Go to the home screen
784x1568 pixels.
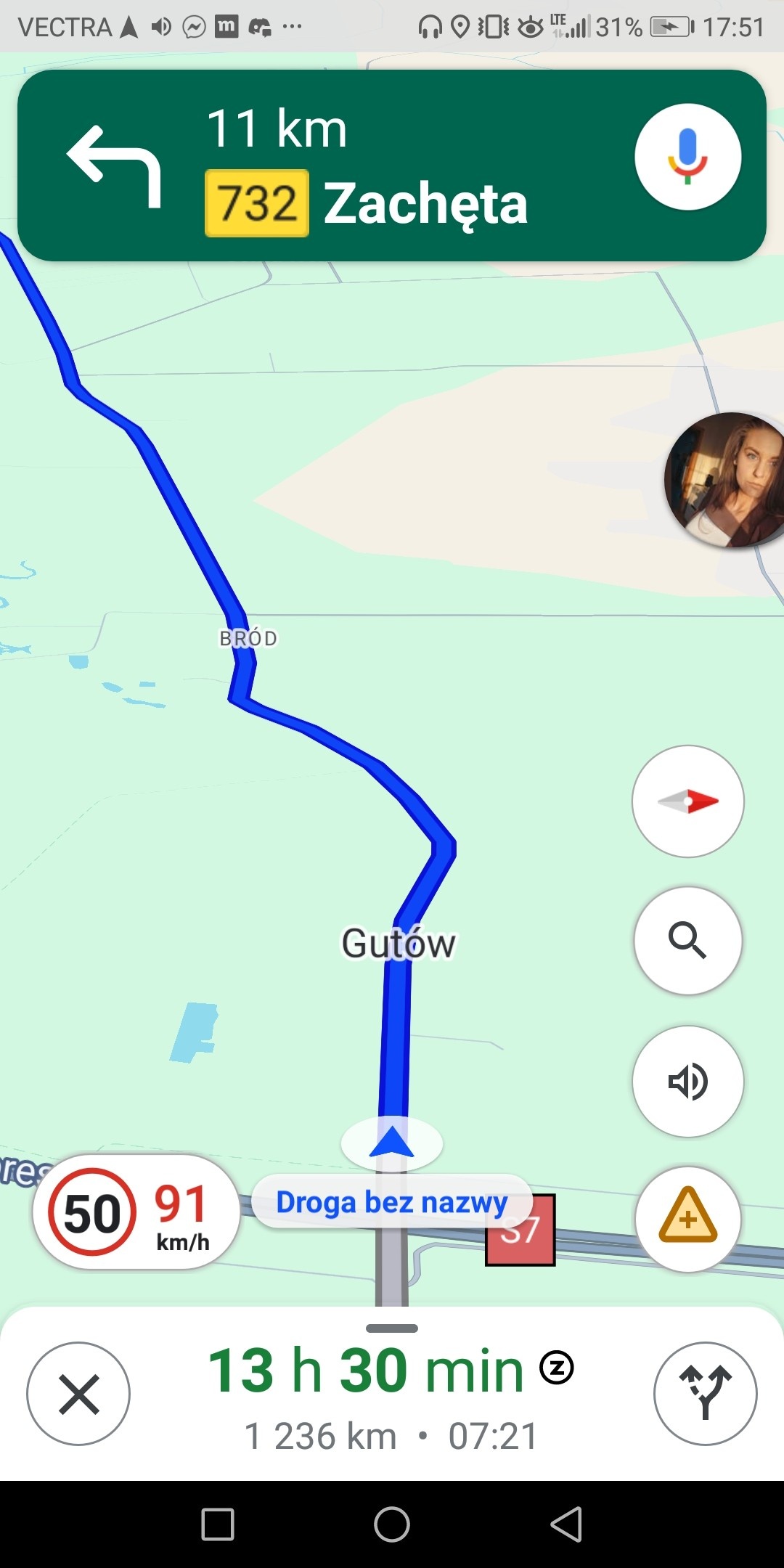392,1524
